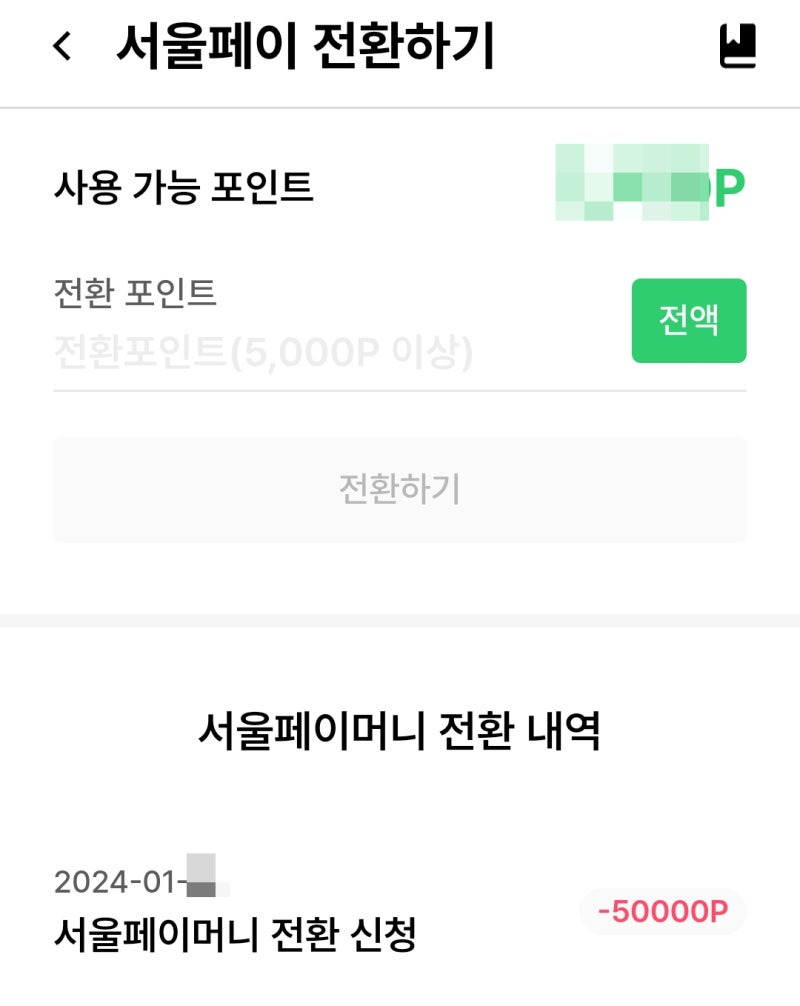This screenshot has width=800, height=1006.
Task: Go back from 서울페이 전환하기 screen
Action: click(62, 46)
